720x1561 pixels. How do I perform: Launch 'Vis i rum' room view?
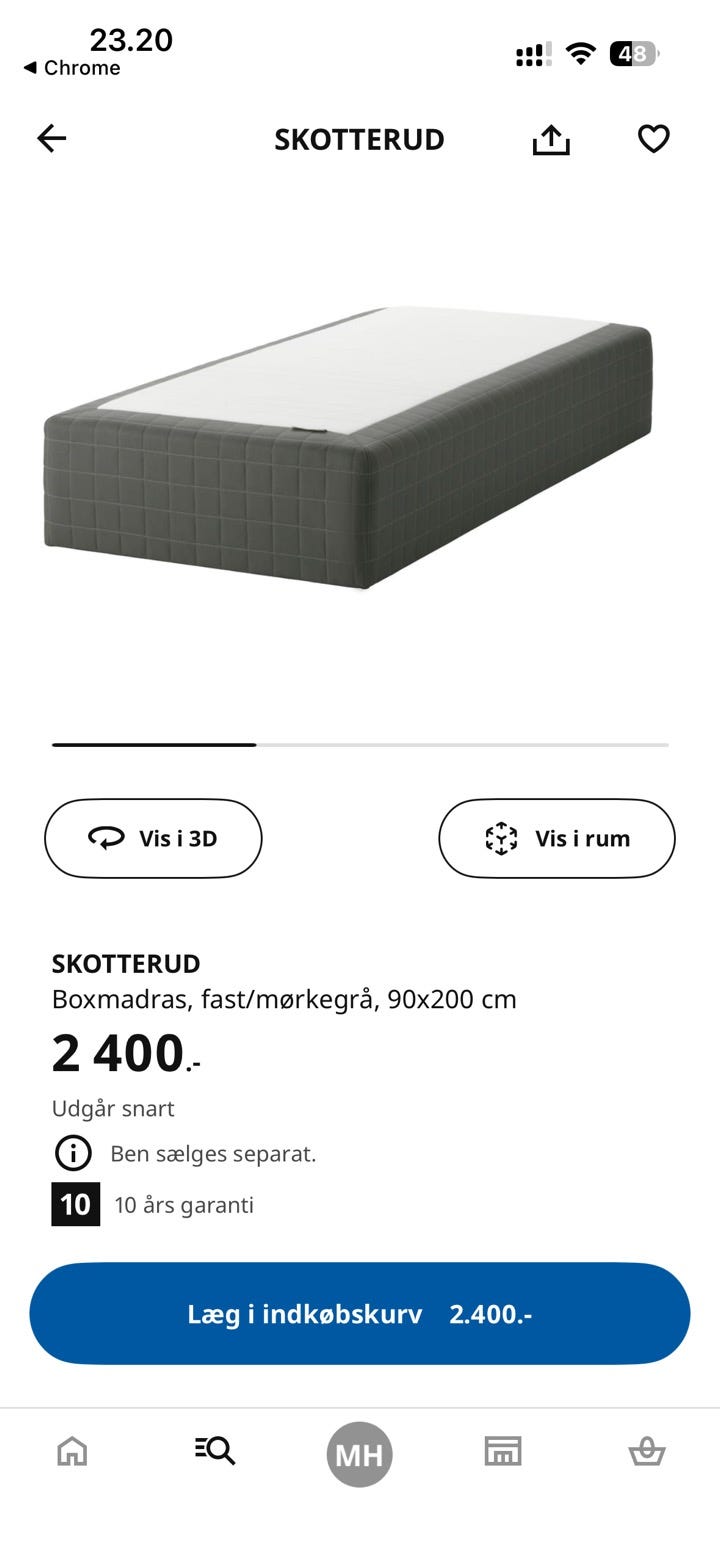pos(557,838)
